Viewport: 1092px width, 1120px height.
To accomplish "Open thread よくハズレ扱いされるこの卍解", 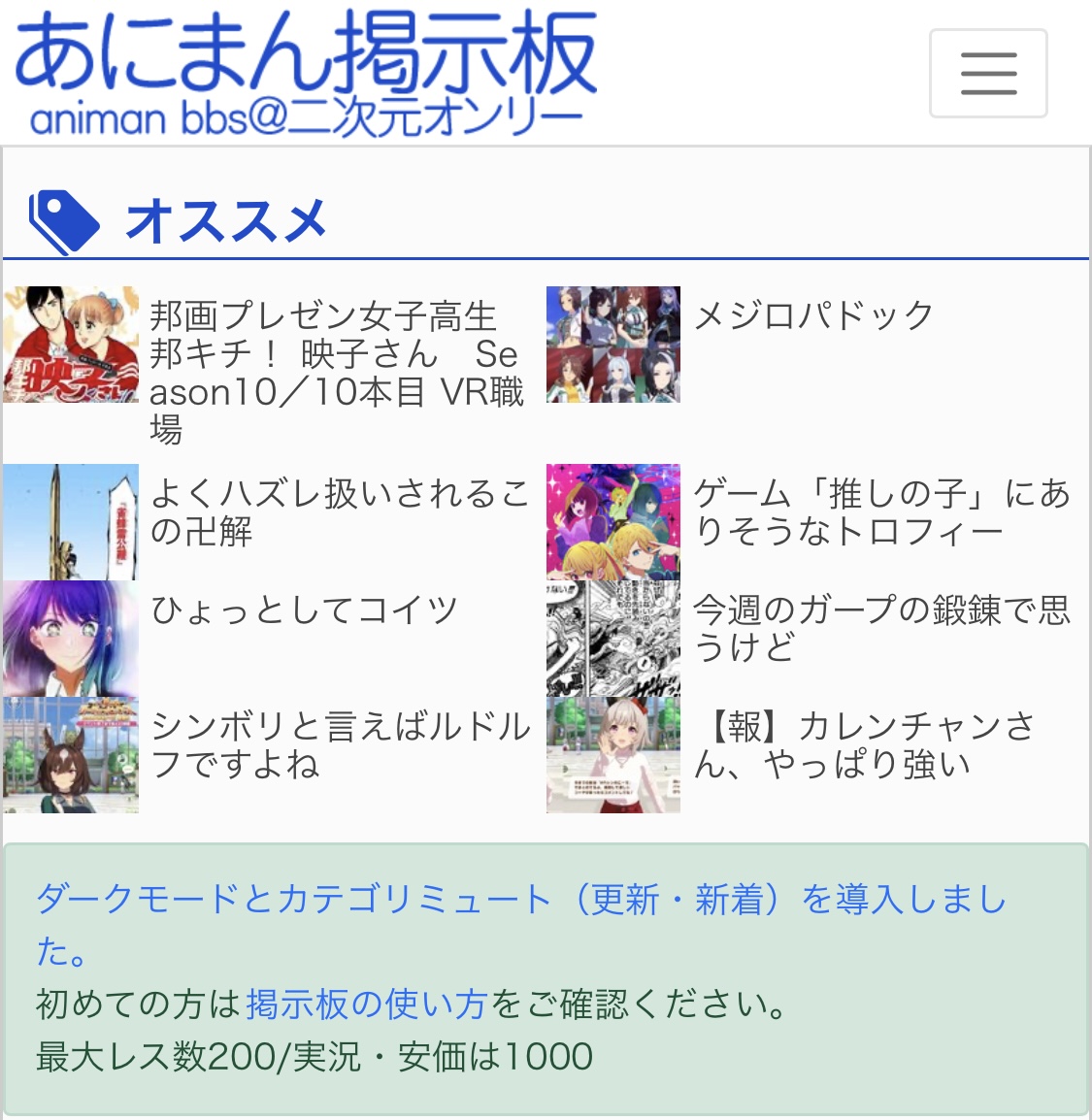I will point(339,512).
